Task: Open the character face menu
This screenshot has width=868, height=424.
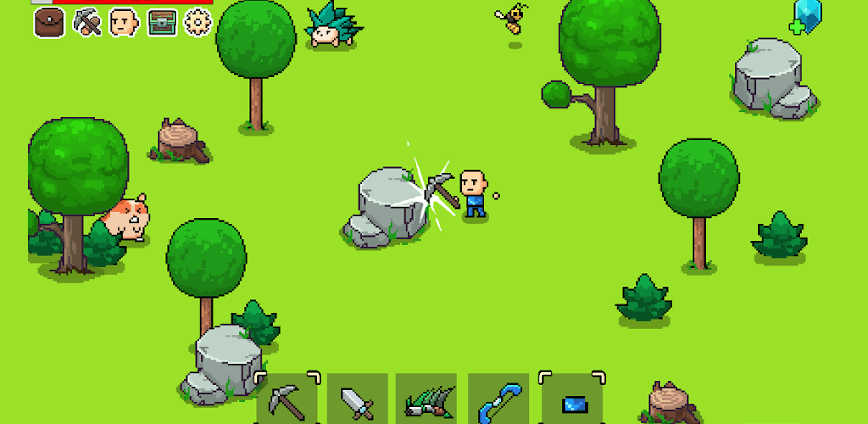Action: click(x=124, y=22)
